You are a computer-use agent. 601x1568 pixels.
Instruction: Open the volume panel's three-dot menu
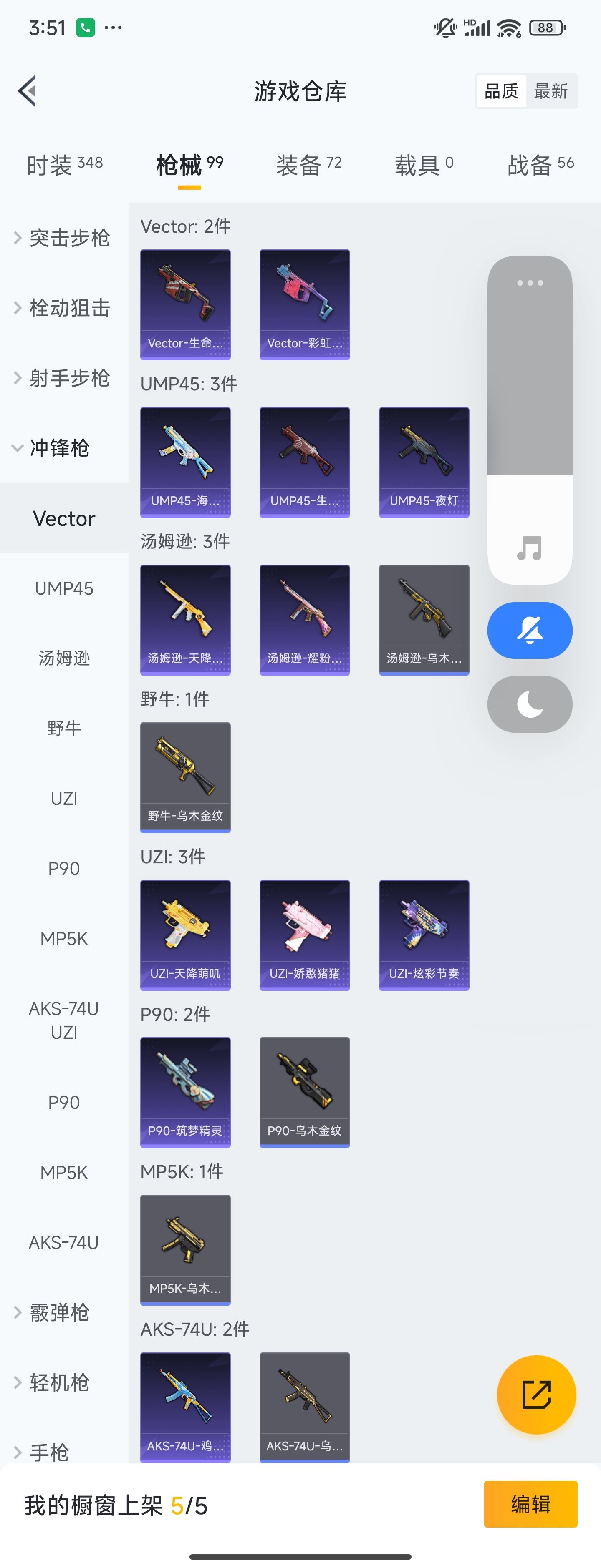(530, 283)
